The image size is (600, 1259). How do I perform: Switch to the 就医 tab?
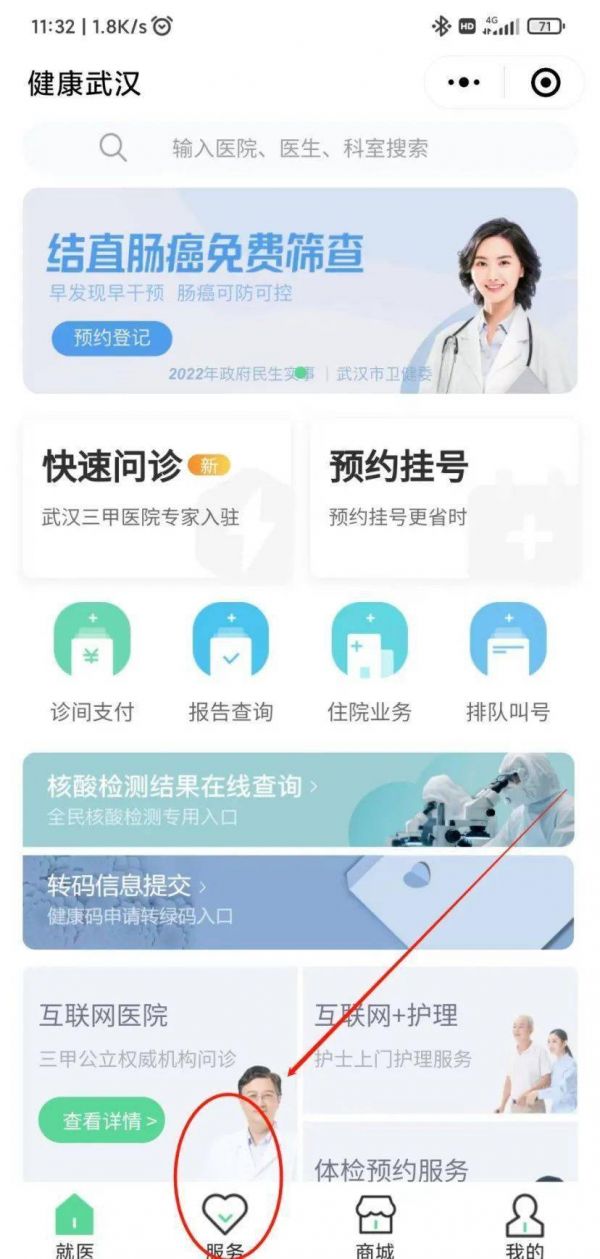point(75,1225)
